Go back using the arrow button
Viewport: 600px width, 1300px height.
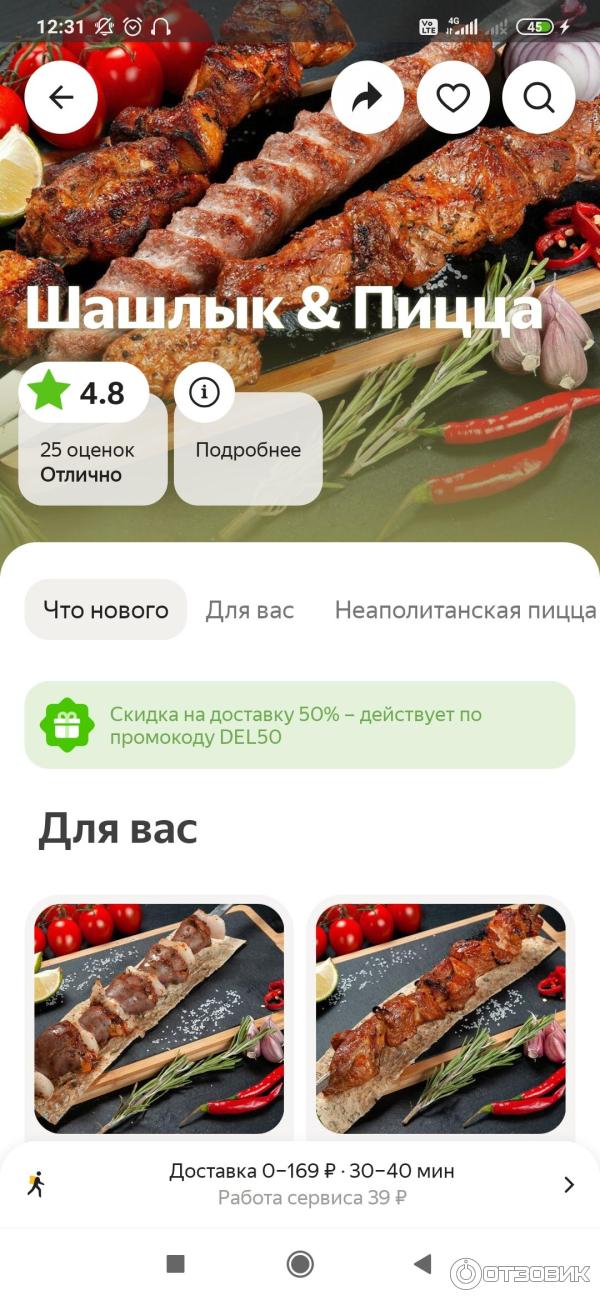tap(61, 97)
